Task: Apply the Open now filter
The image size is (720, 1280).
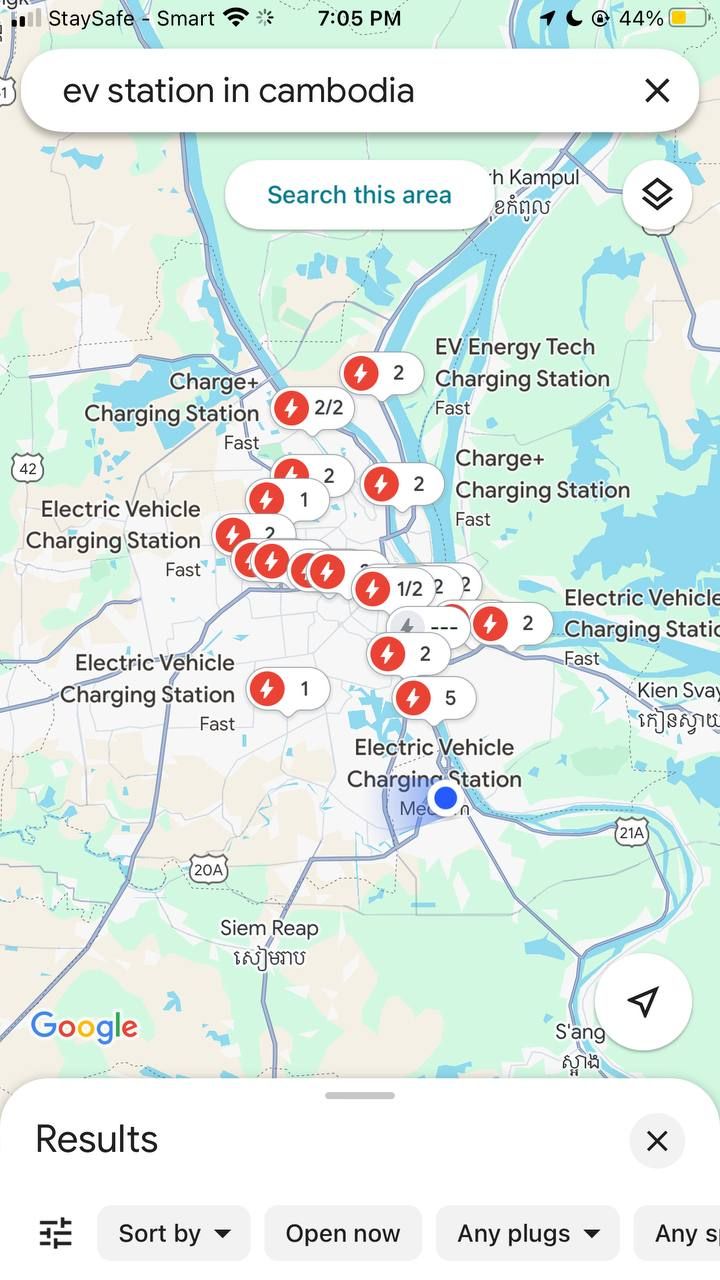Action: pyautogui.click(x=343, y=1233)
